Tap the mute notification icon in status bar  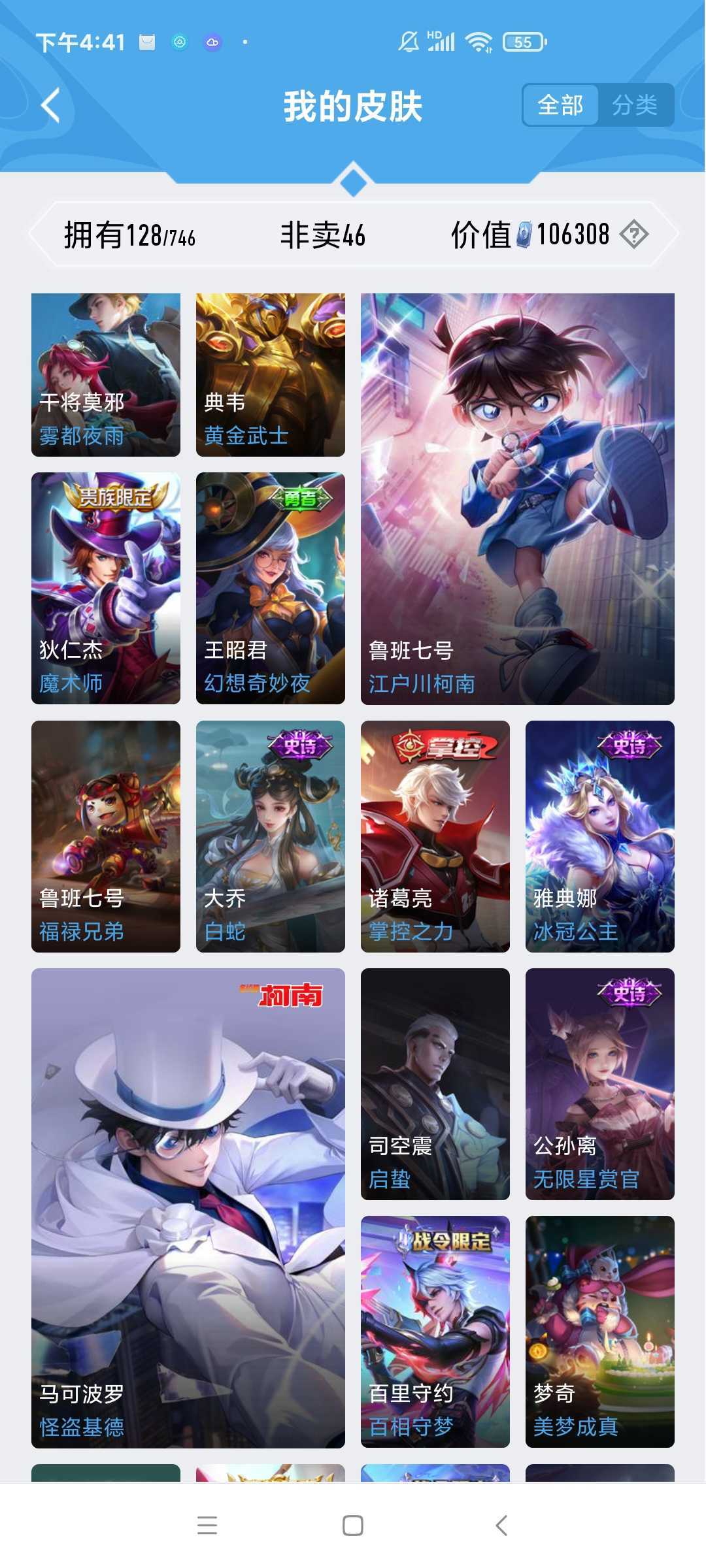point(406,41)
